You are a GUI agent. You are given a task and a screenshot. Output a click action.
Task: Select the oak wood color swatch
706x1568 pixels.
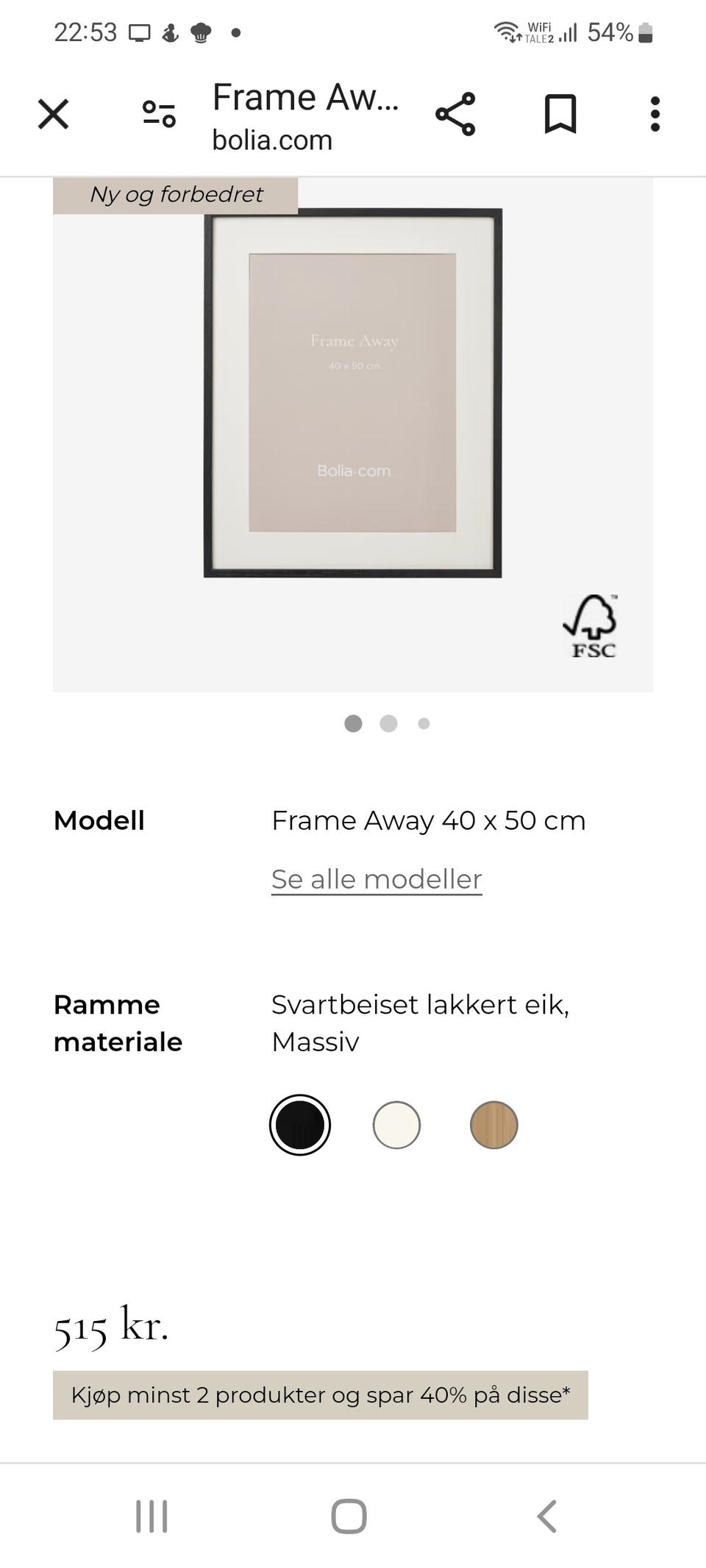(493, 1125)
